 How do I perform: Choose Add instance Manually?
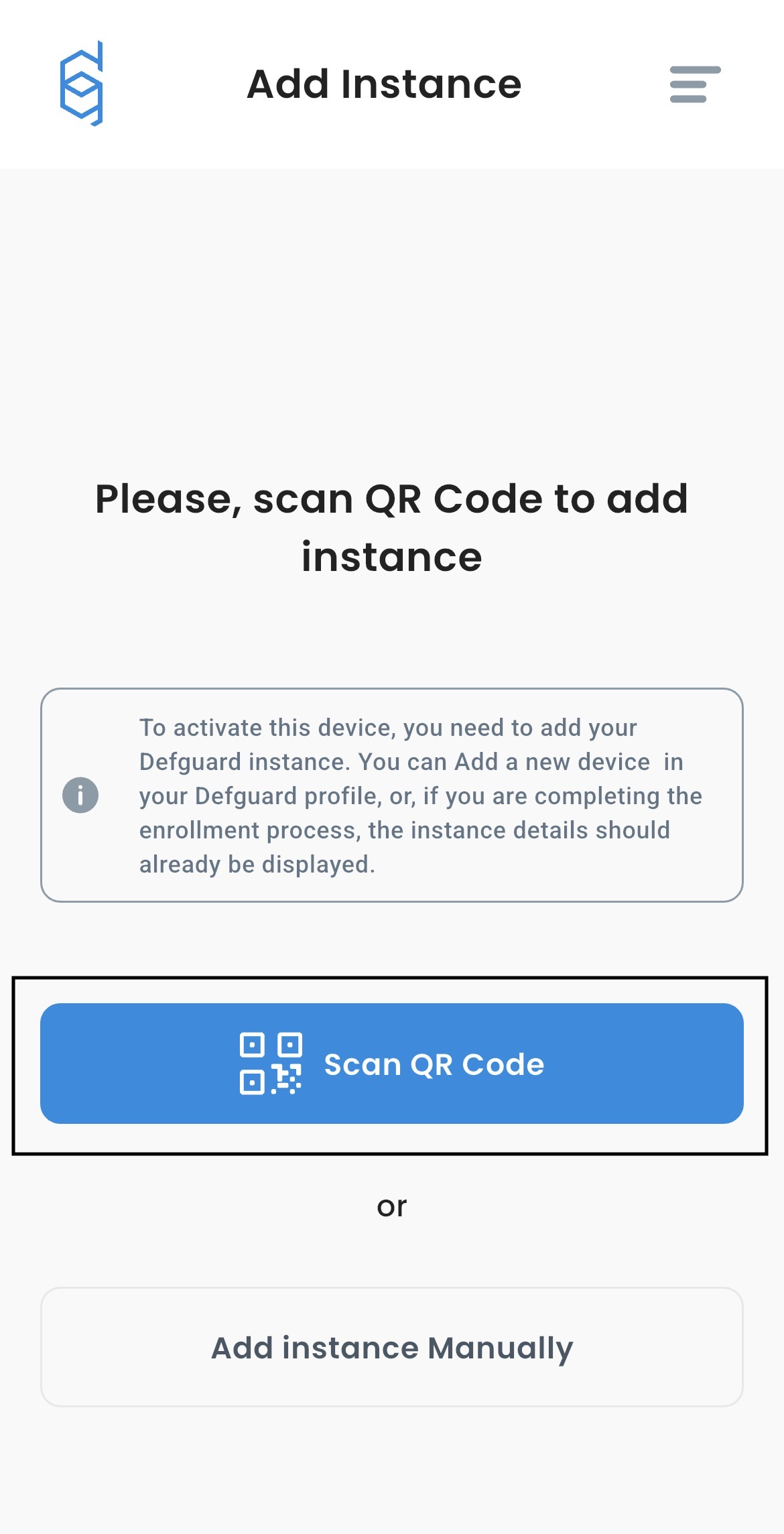(392, 1347)
